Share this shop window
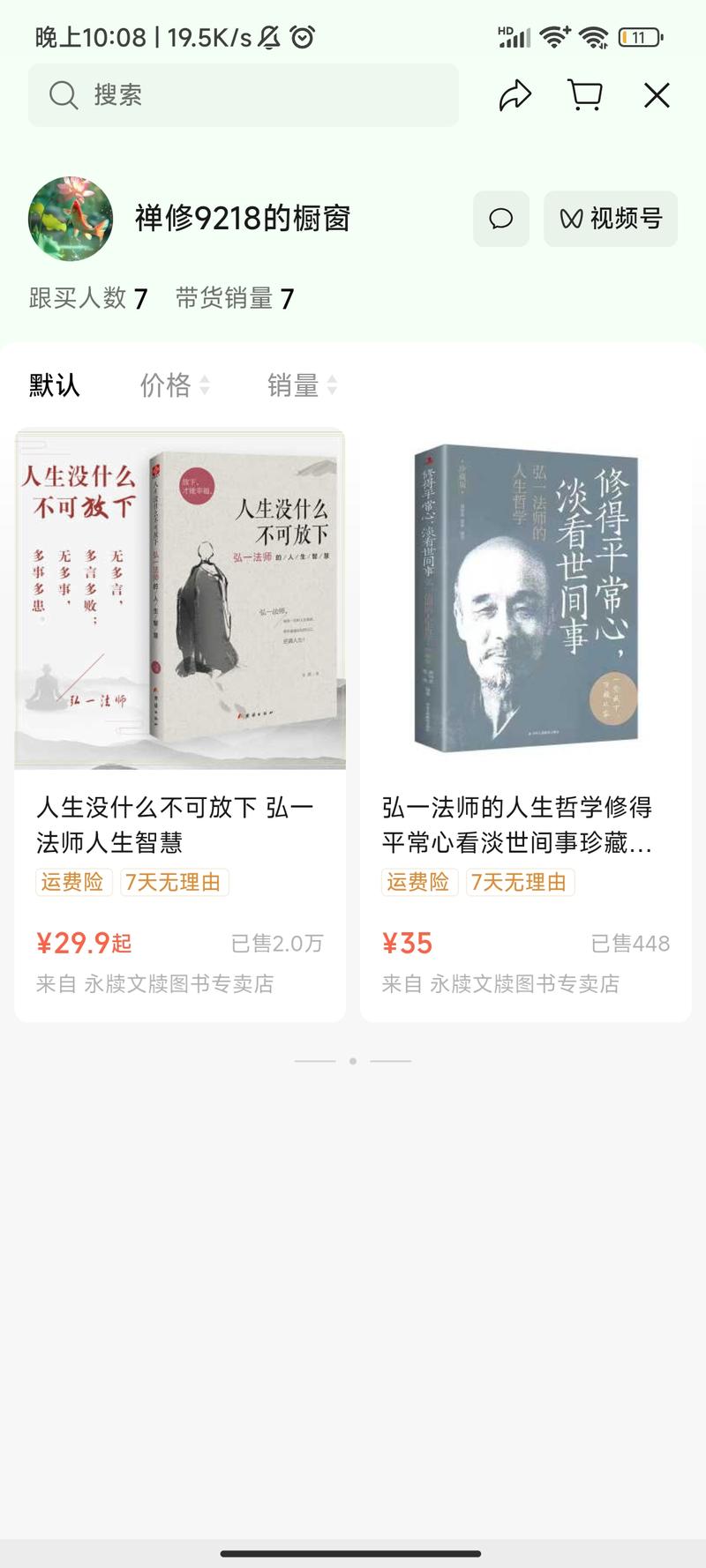706x1568 pixels. pyautogui.click(x=515, y=95)
